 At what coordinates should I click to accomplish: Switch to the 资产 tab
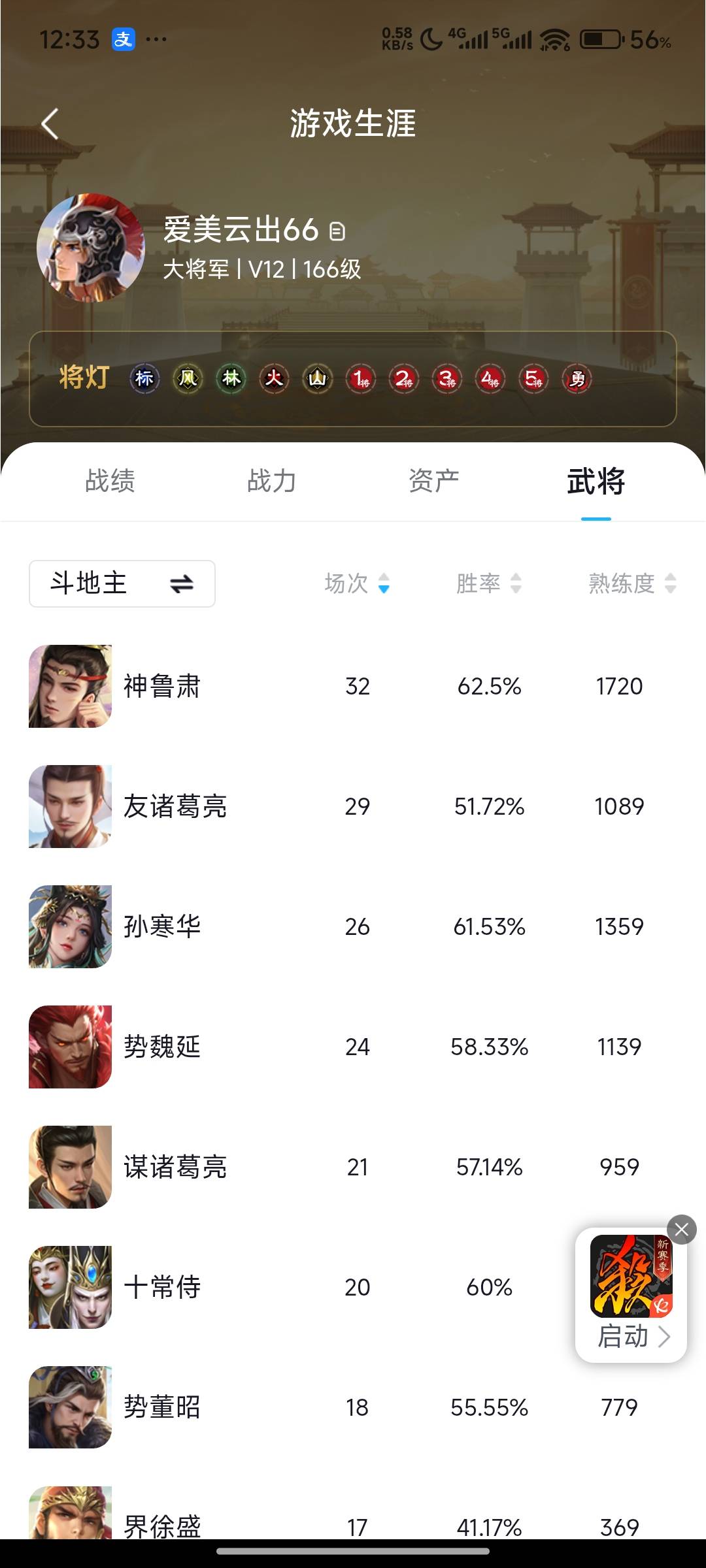coord(433,481)
